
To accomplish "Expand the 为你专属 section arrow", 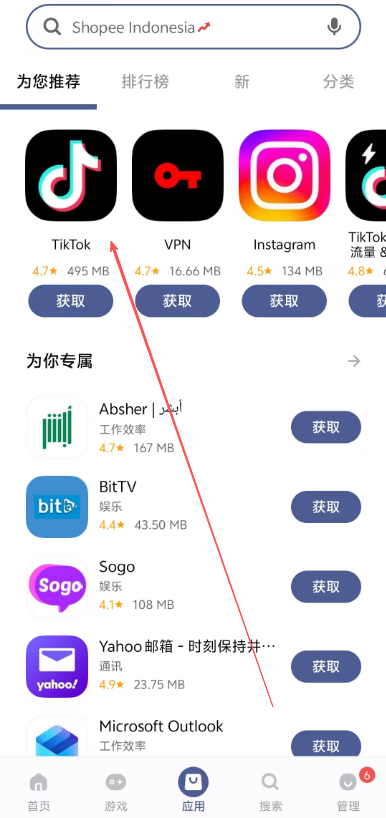I will [354, 361].
